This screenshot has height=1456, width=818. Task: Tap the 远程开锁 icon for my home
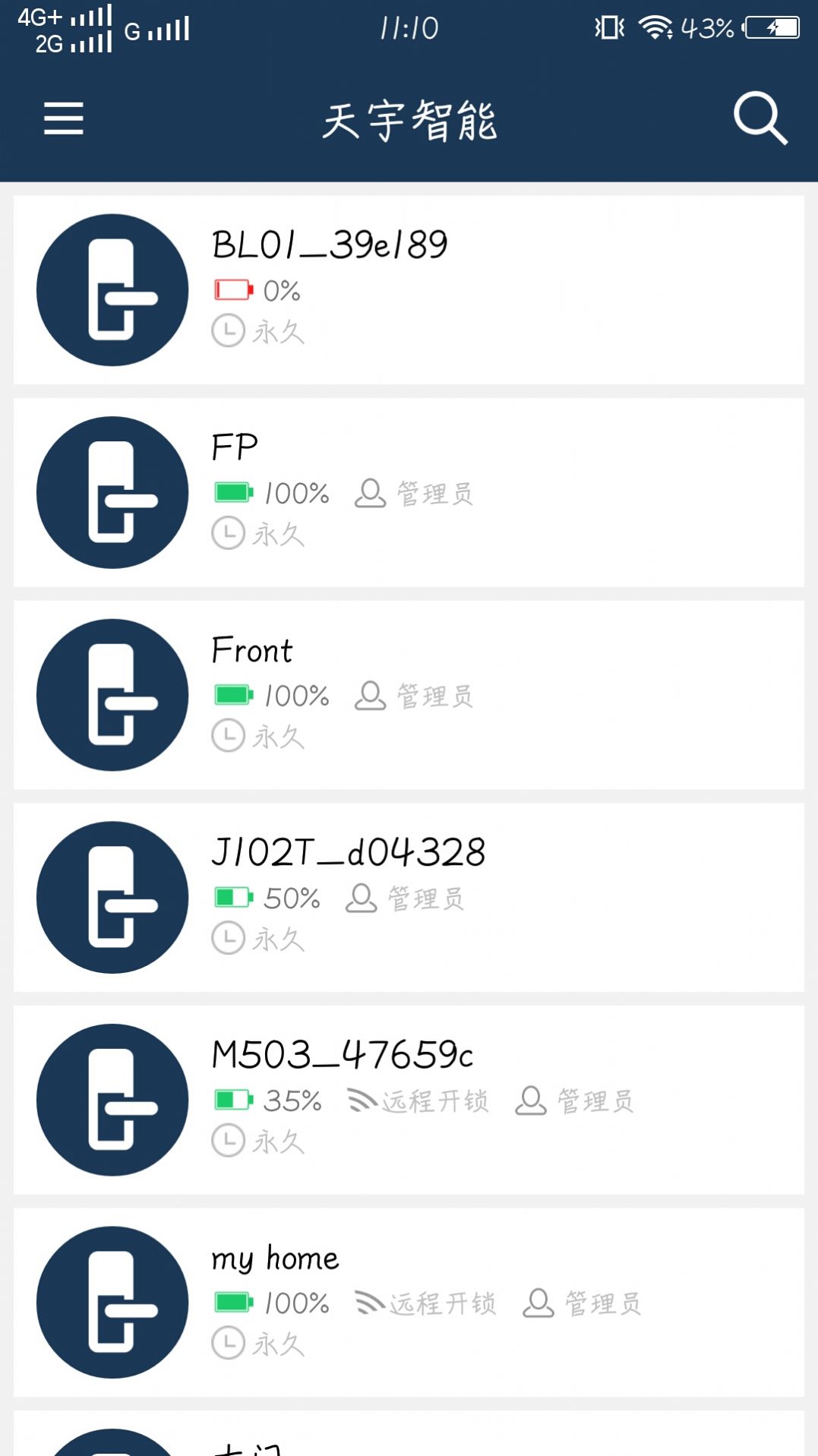pyautogui.click(x=370, y=1302)
